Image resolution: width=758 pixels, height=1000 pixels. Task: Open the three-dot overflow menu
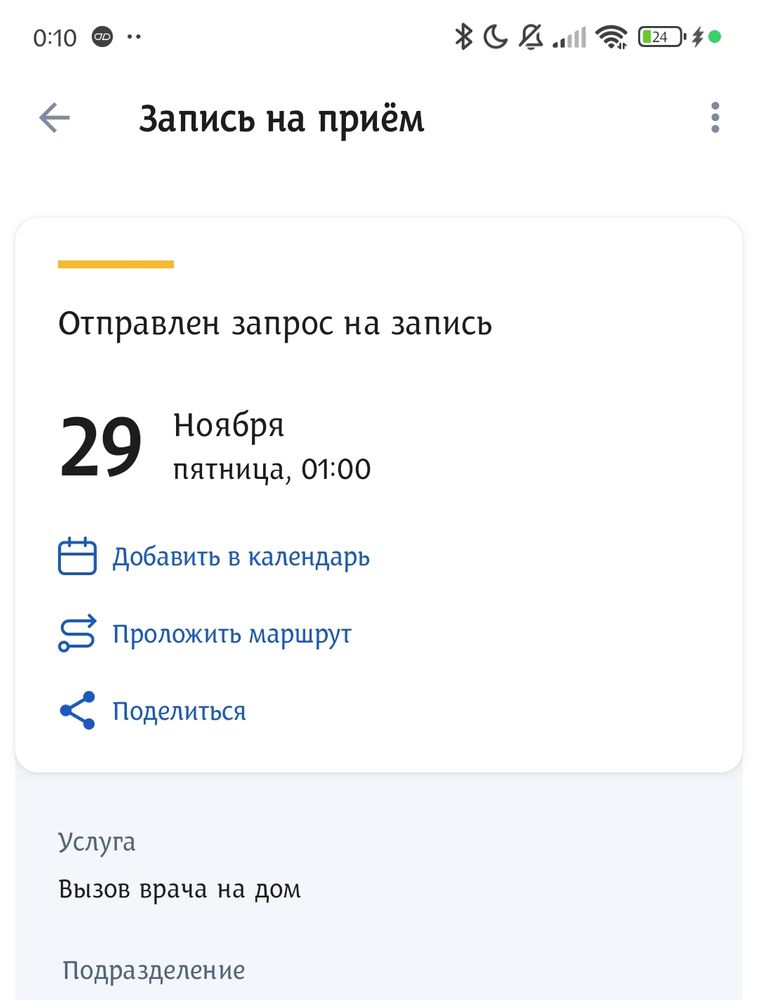pos(715,117)
